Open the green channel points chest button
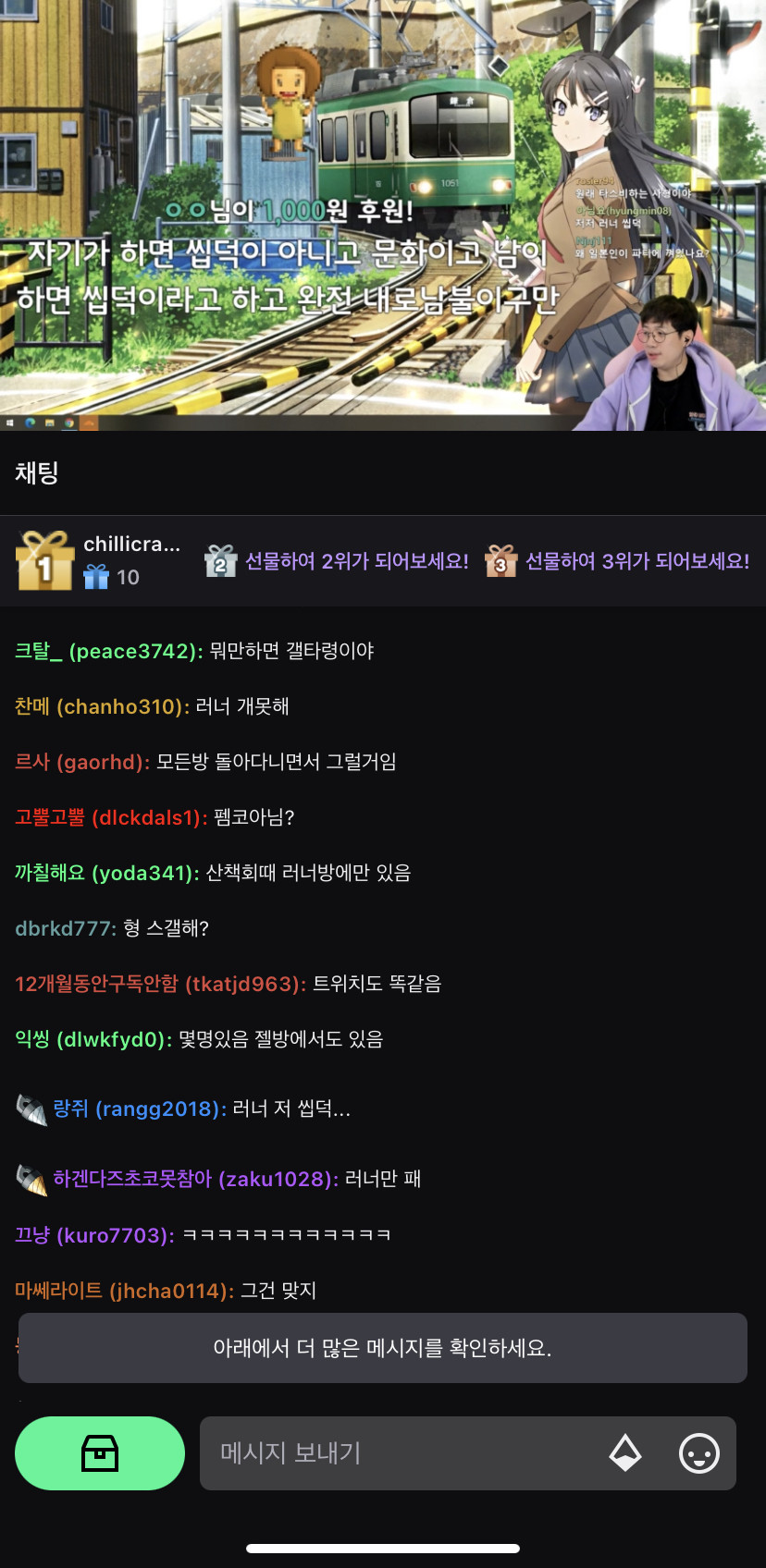 pyautogui.click(x=100, y=1453)
